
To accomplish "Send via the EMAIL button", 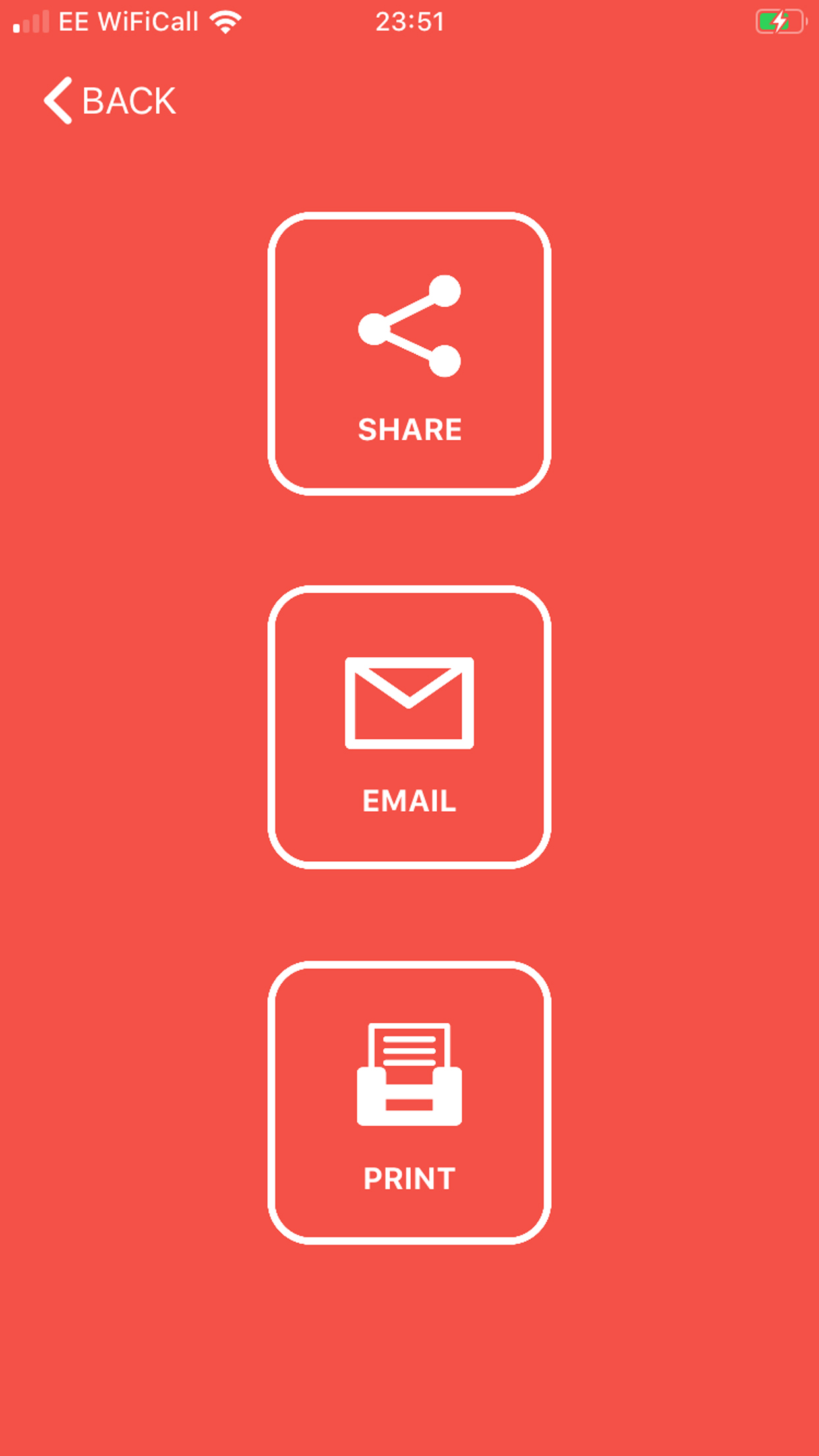I will tap(409, 727).
